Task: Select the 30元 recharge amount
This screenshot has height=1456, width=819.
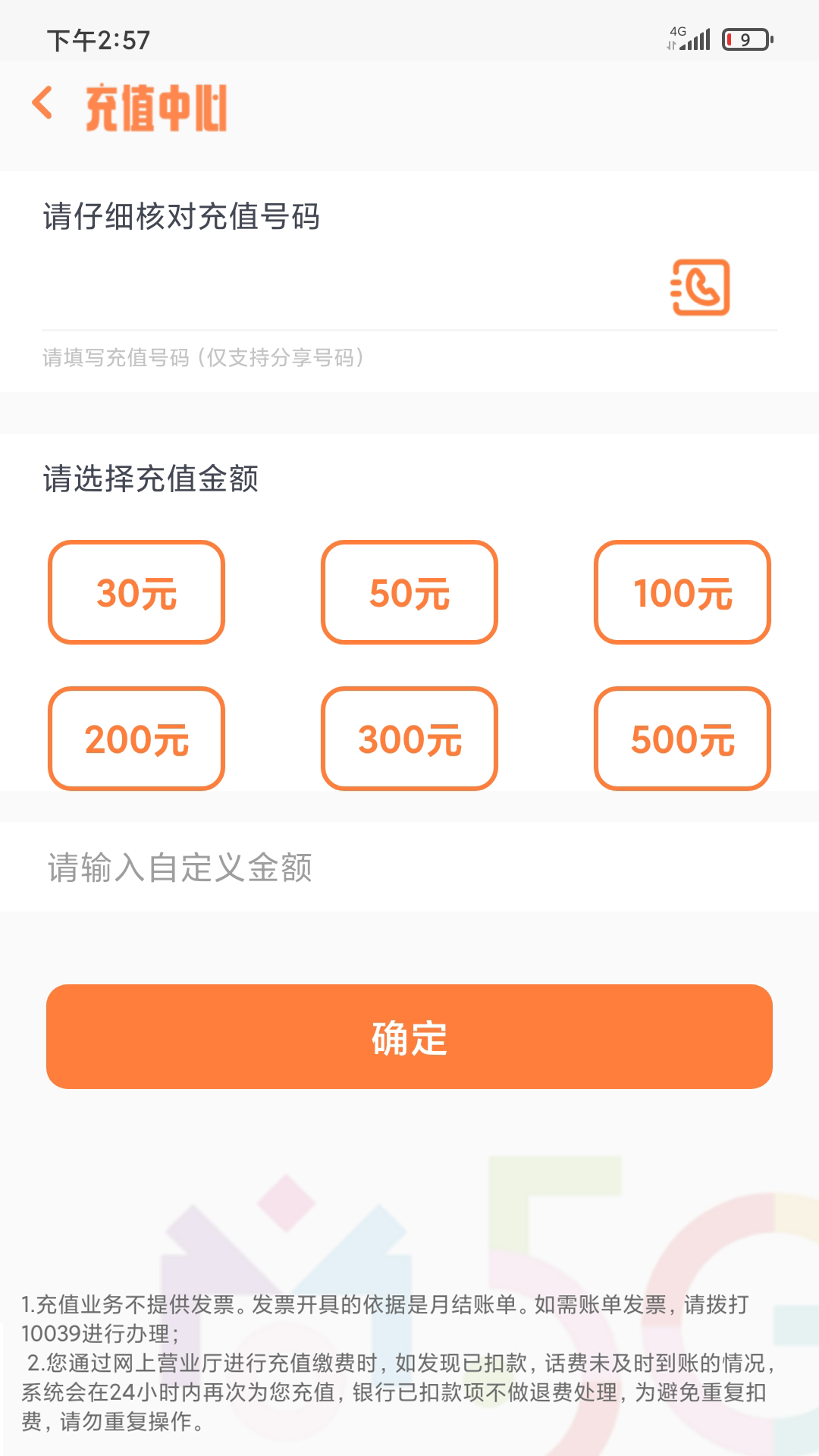Action: pyautogui.click(x=136, y=592)
